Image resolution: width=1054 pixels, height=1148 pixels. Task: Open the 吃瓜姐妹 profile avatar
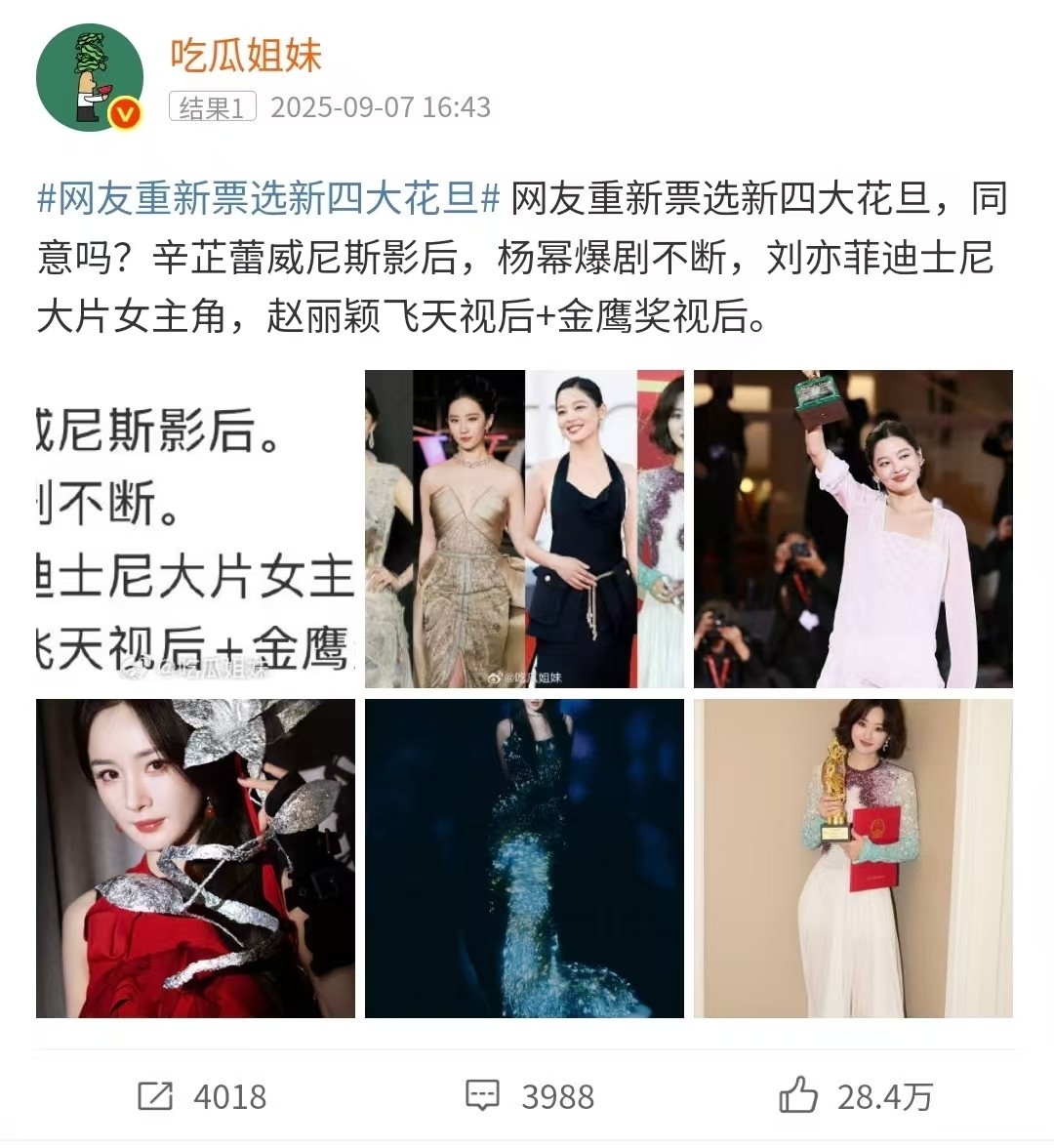click(89, 77)
